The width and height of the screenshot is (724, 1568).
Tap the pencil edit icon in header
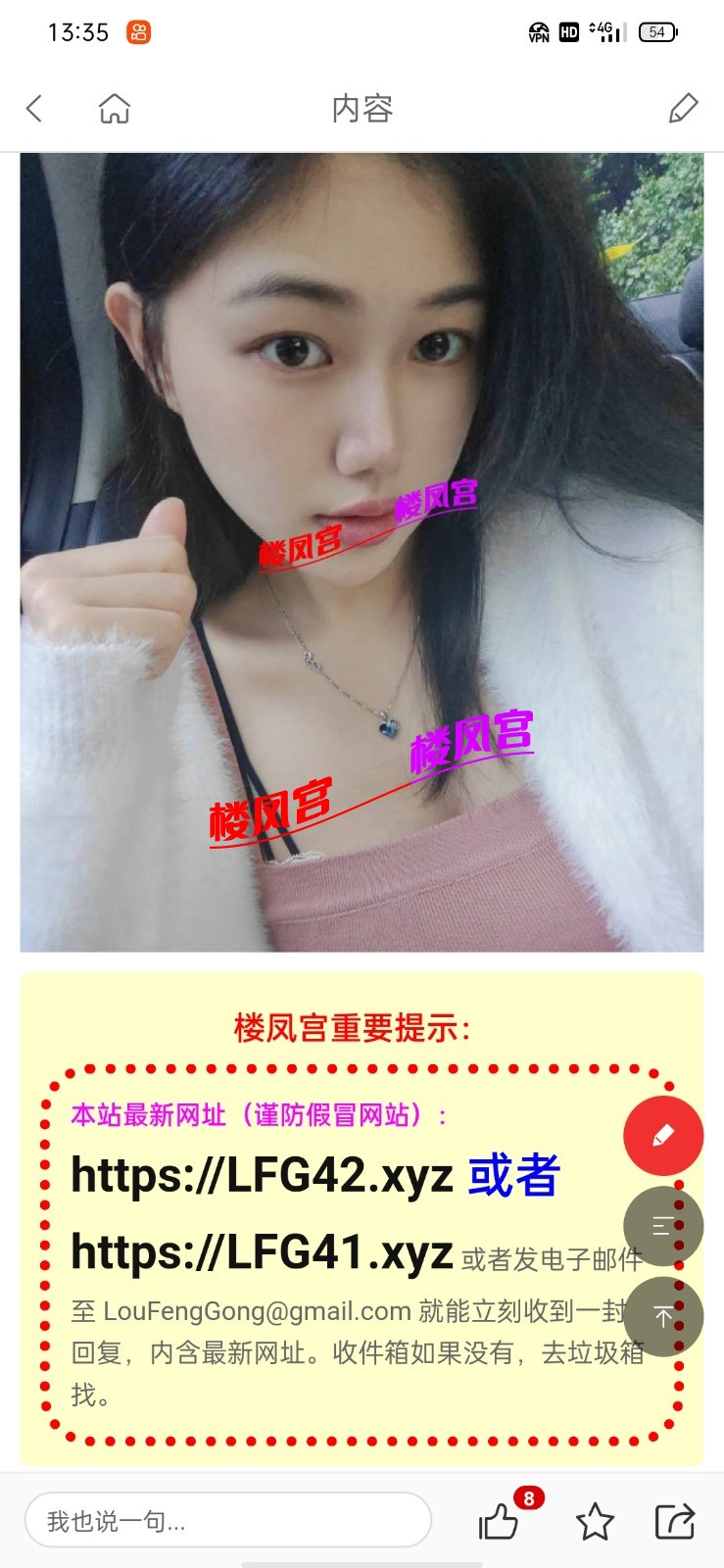pyautogui.click(x=683, y=108)
